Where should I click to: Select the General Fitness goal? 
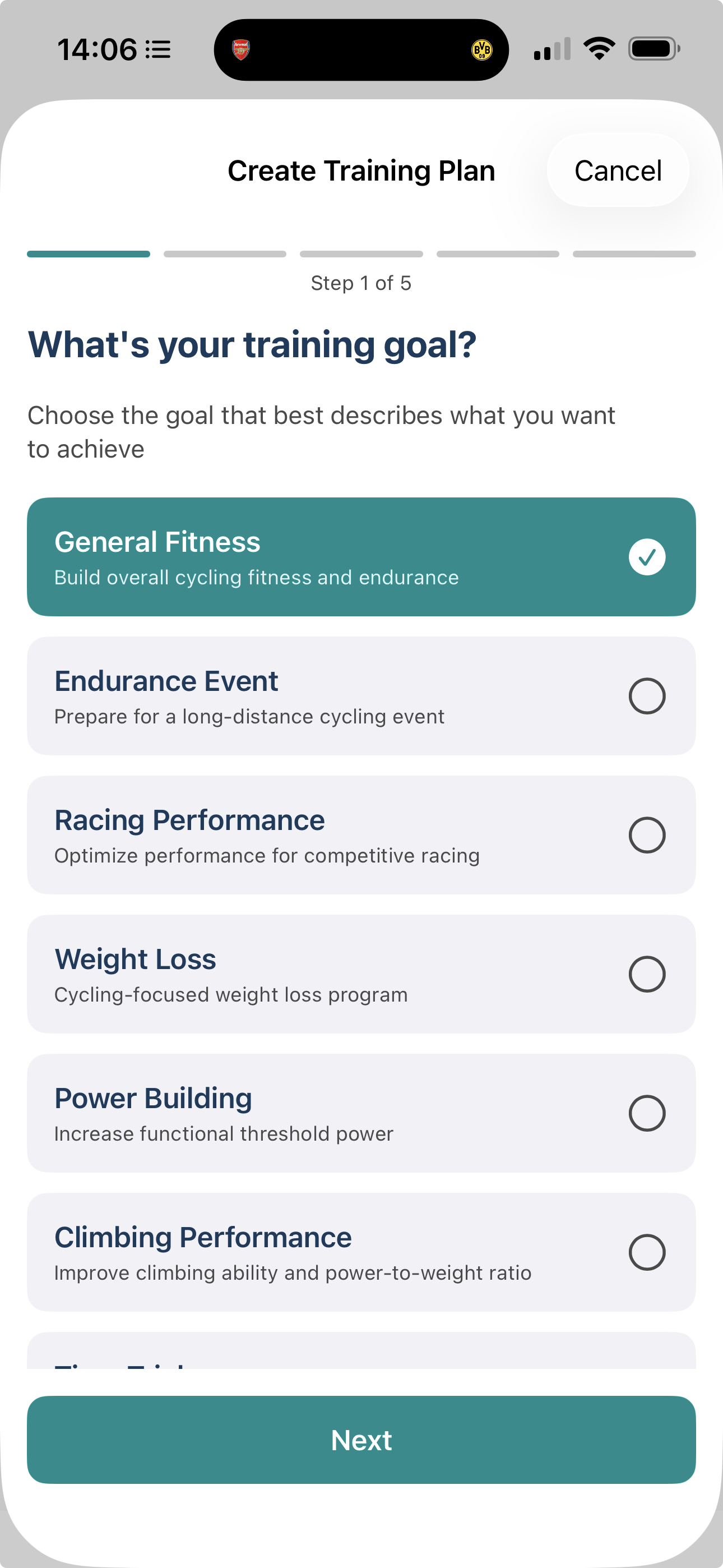click(361, 557)
